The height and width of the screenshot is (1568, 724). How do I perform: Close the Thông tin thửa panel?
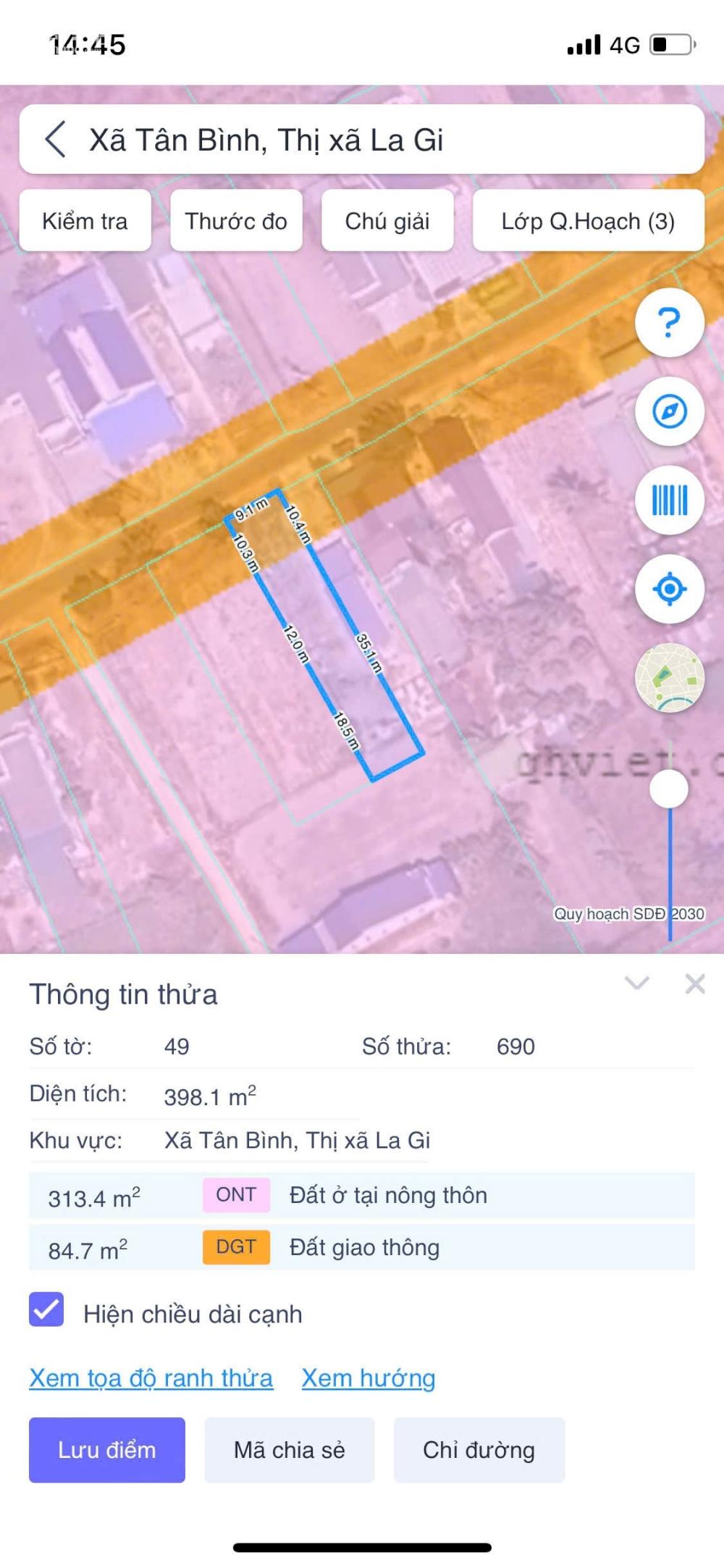695,984
